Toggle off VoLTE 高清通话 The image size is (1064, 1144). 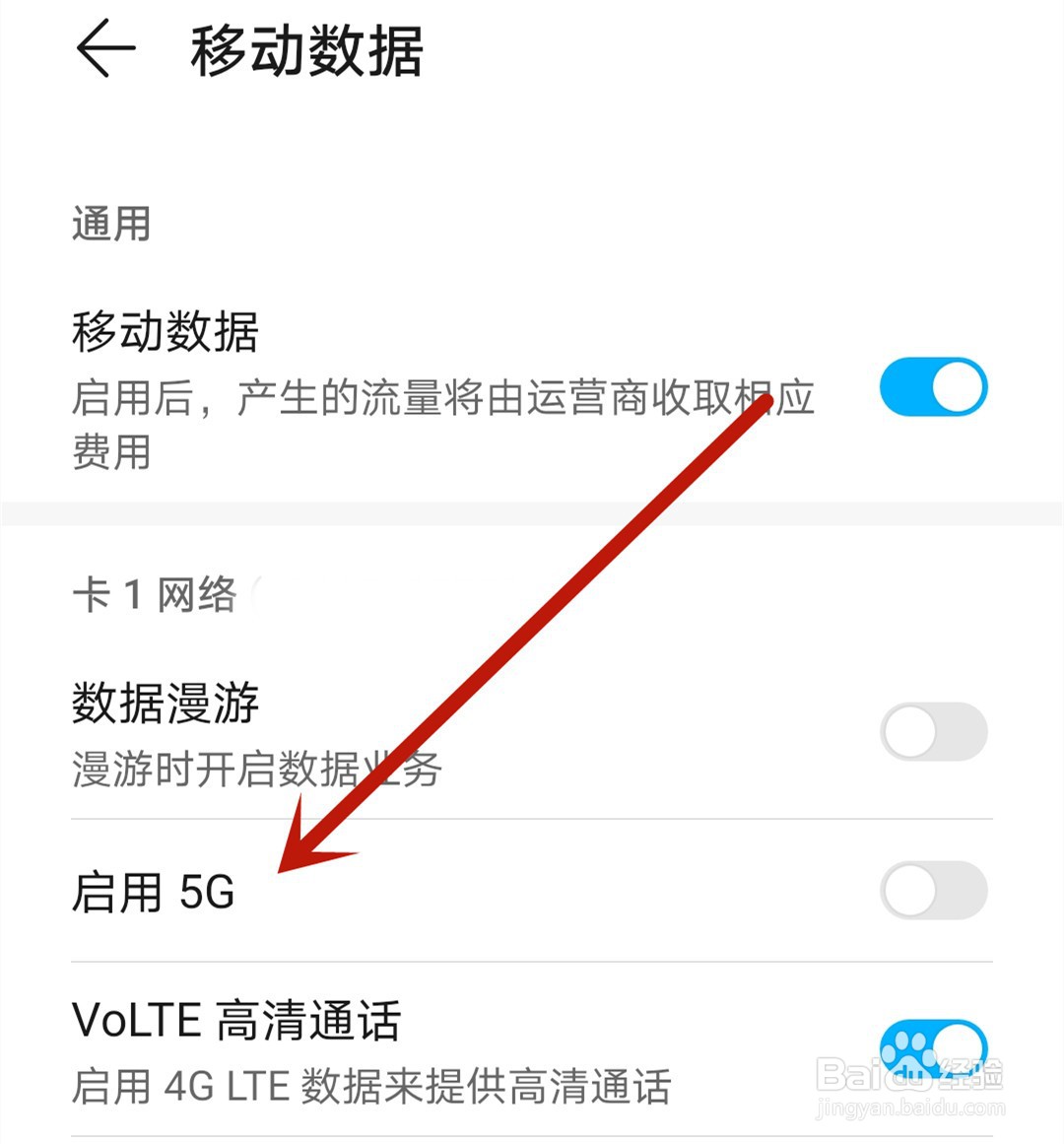click(x=933, y=1044)
